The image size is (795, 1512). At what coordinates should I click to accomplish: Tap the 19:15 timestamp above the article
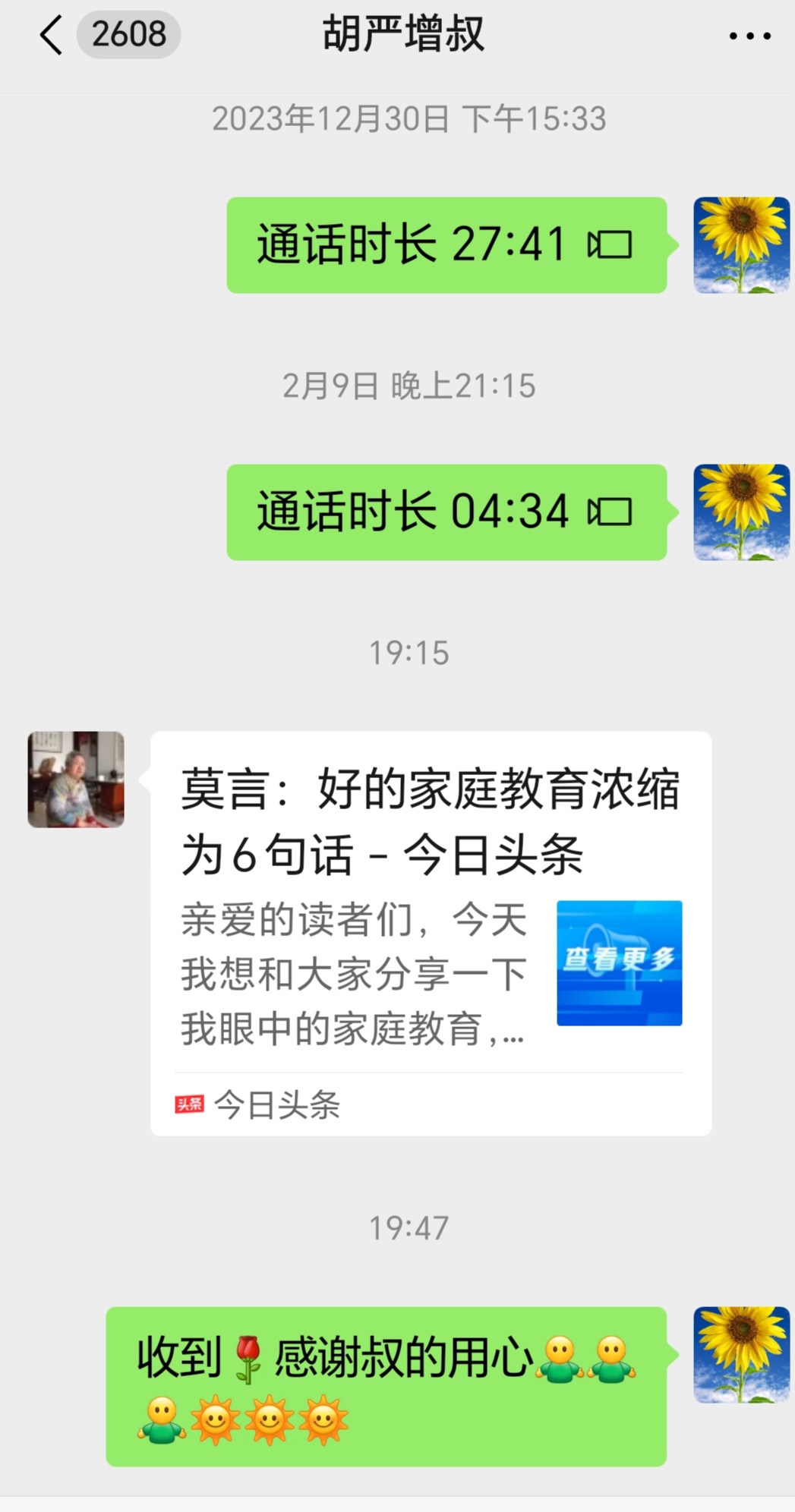coord(409,652)
